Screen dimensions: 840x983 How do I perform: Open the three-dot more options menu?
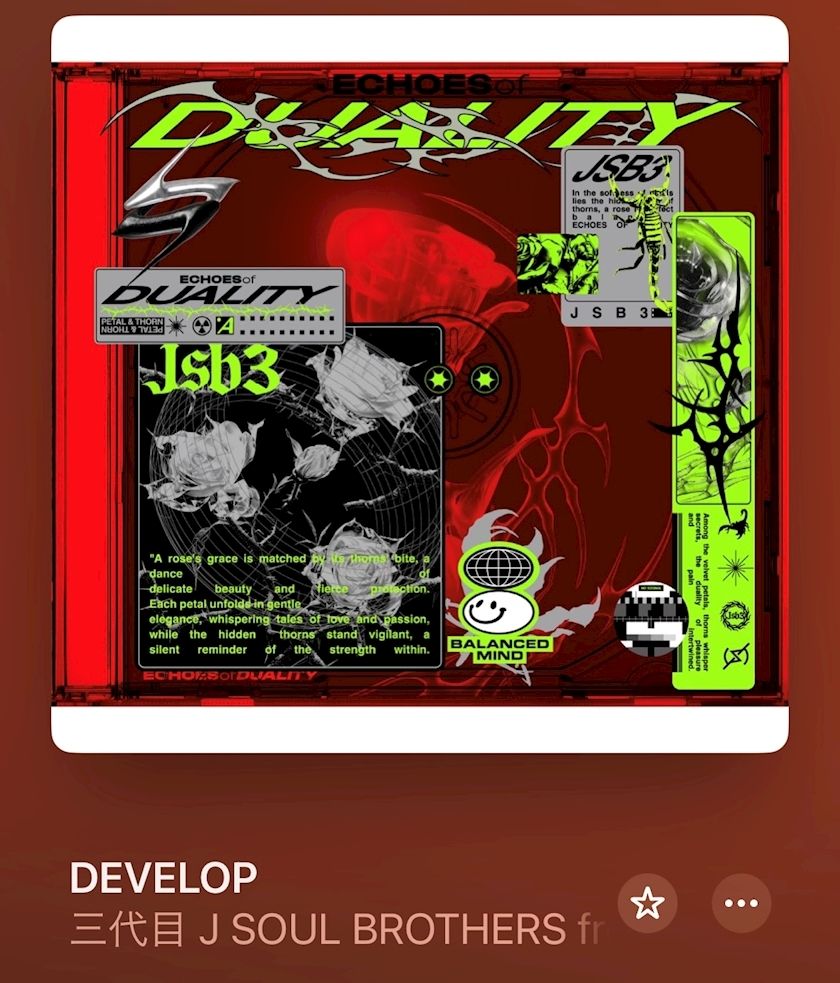(x=741, y=904)
